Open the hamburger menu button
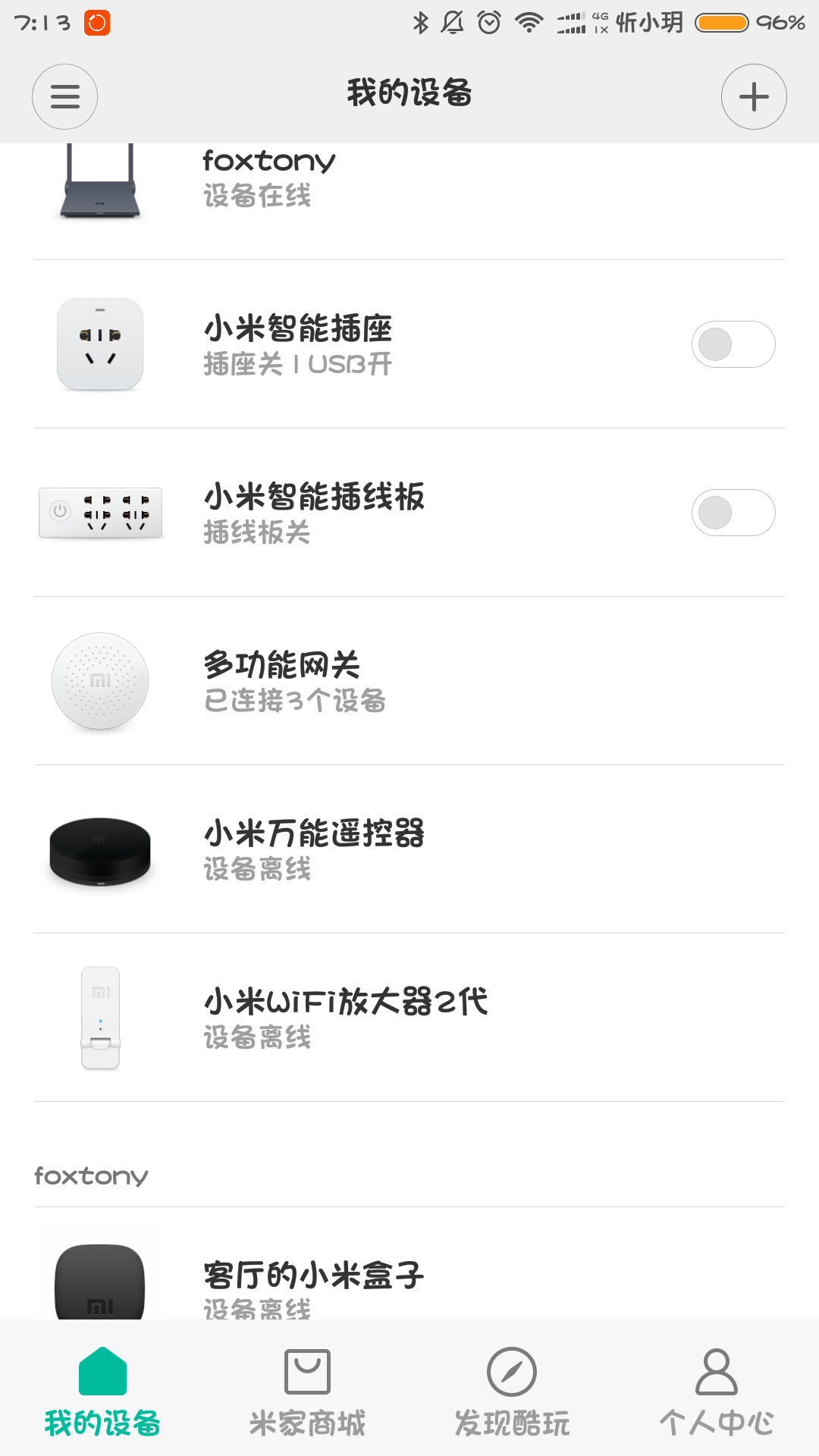Viewport: 819px width, 1456px height. point(64,97)
